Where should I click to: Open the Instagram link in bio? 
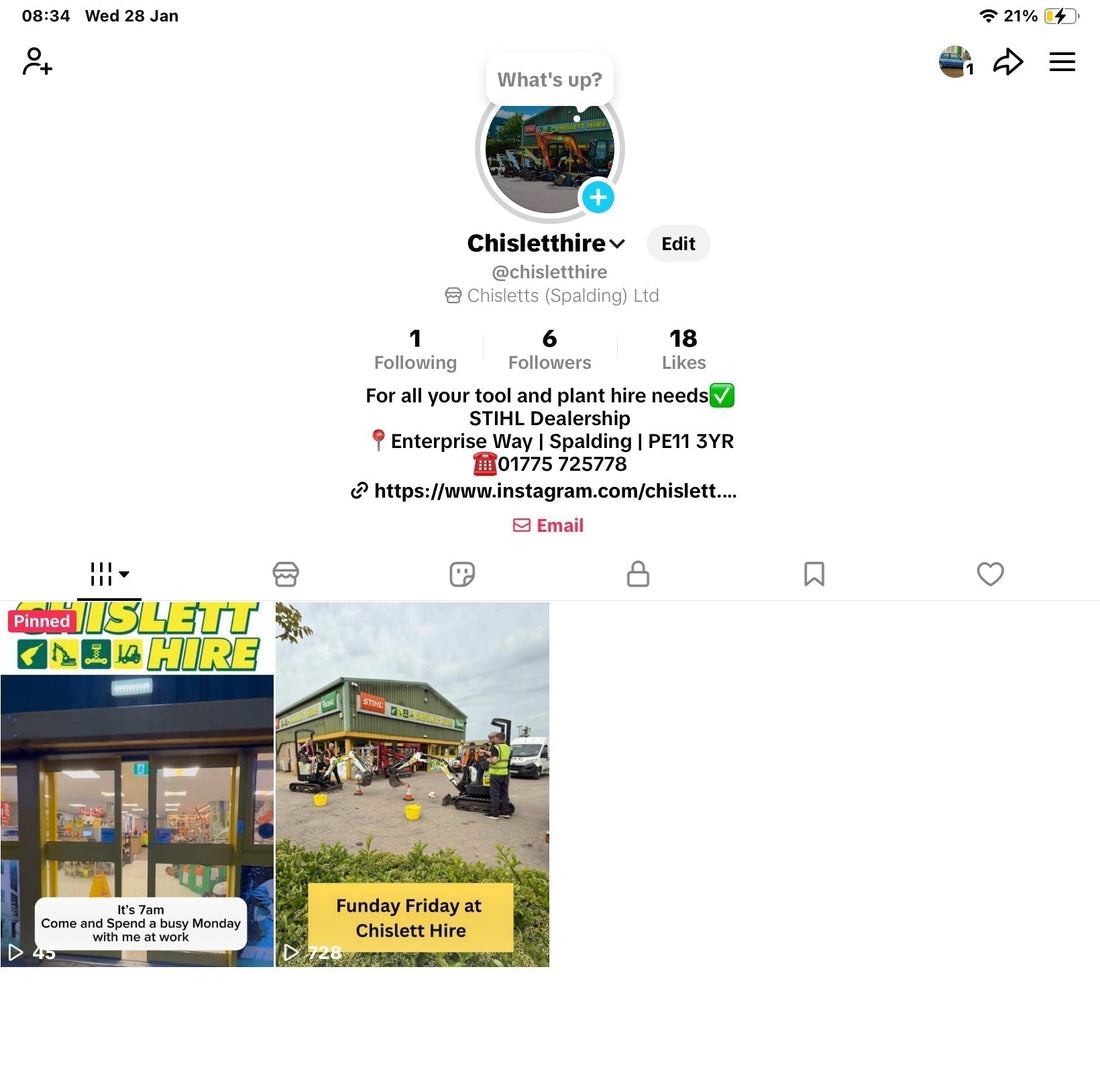pyautogui.click(x=544, y=491)
